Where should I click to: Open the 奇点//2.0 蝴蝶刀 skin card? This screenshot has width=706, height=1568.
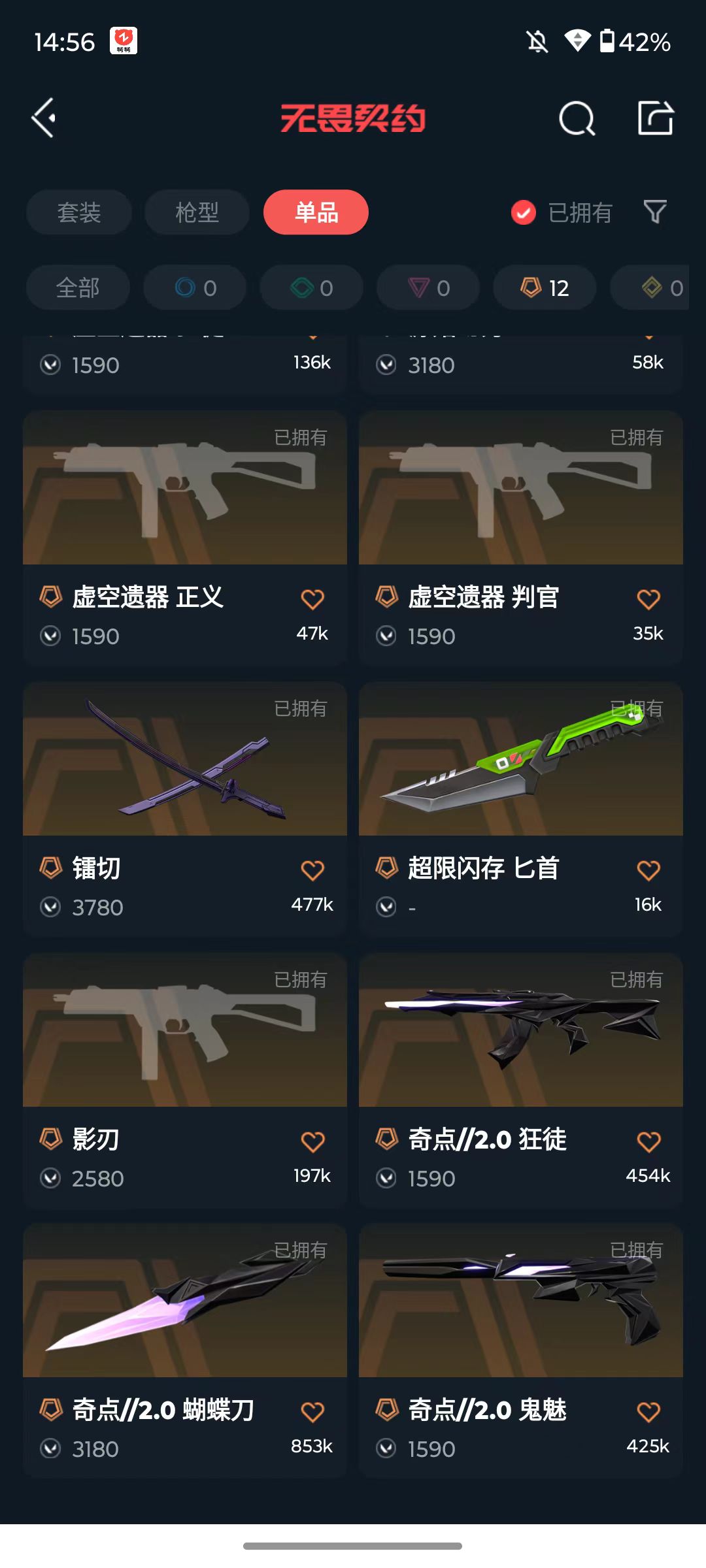[x=185, y=1350]
